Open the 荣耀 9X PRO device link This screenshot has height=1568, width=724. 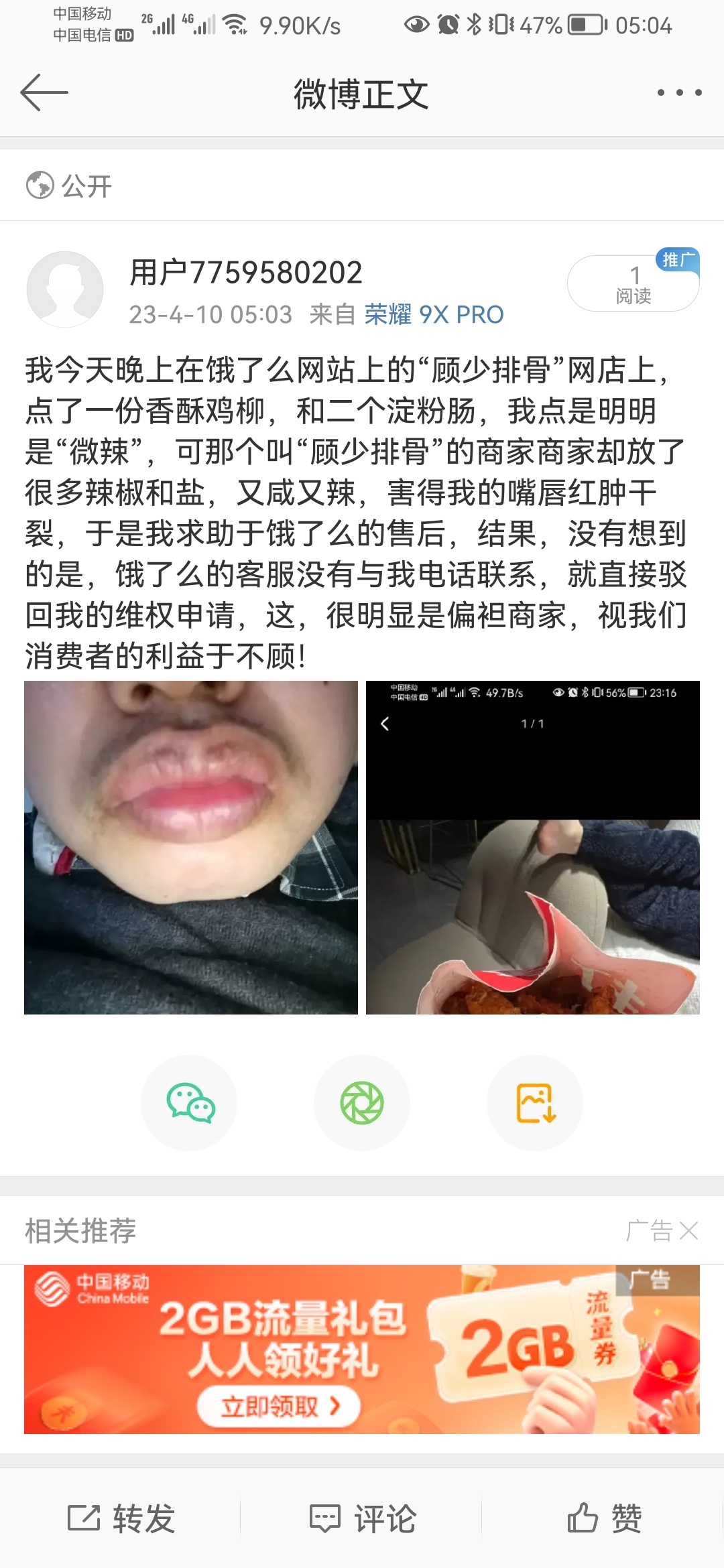(434, 314)
